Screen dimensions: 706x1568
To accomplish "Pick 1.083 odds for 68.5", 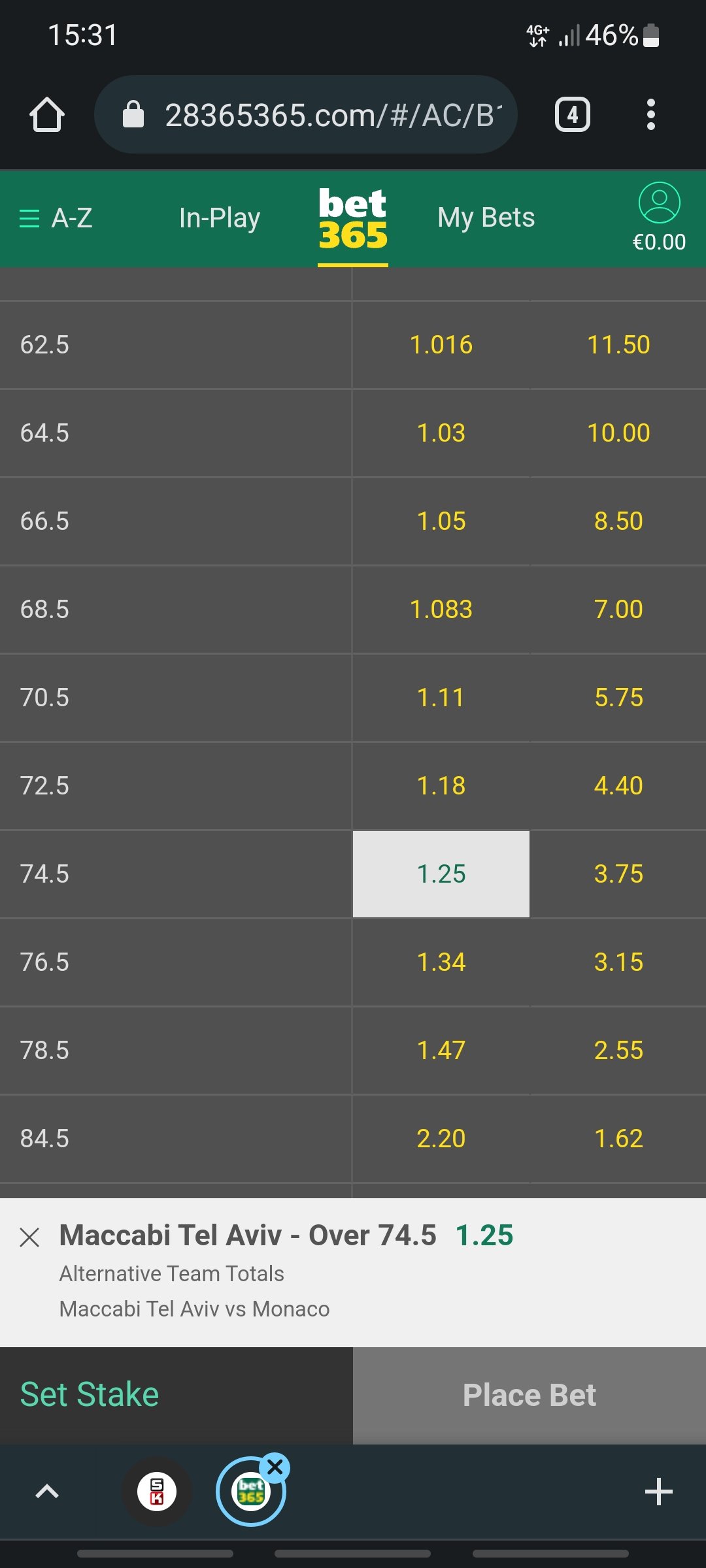I will (441, 610).
